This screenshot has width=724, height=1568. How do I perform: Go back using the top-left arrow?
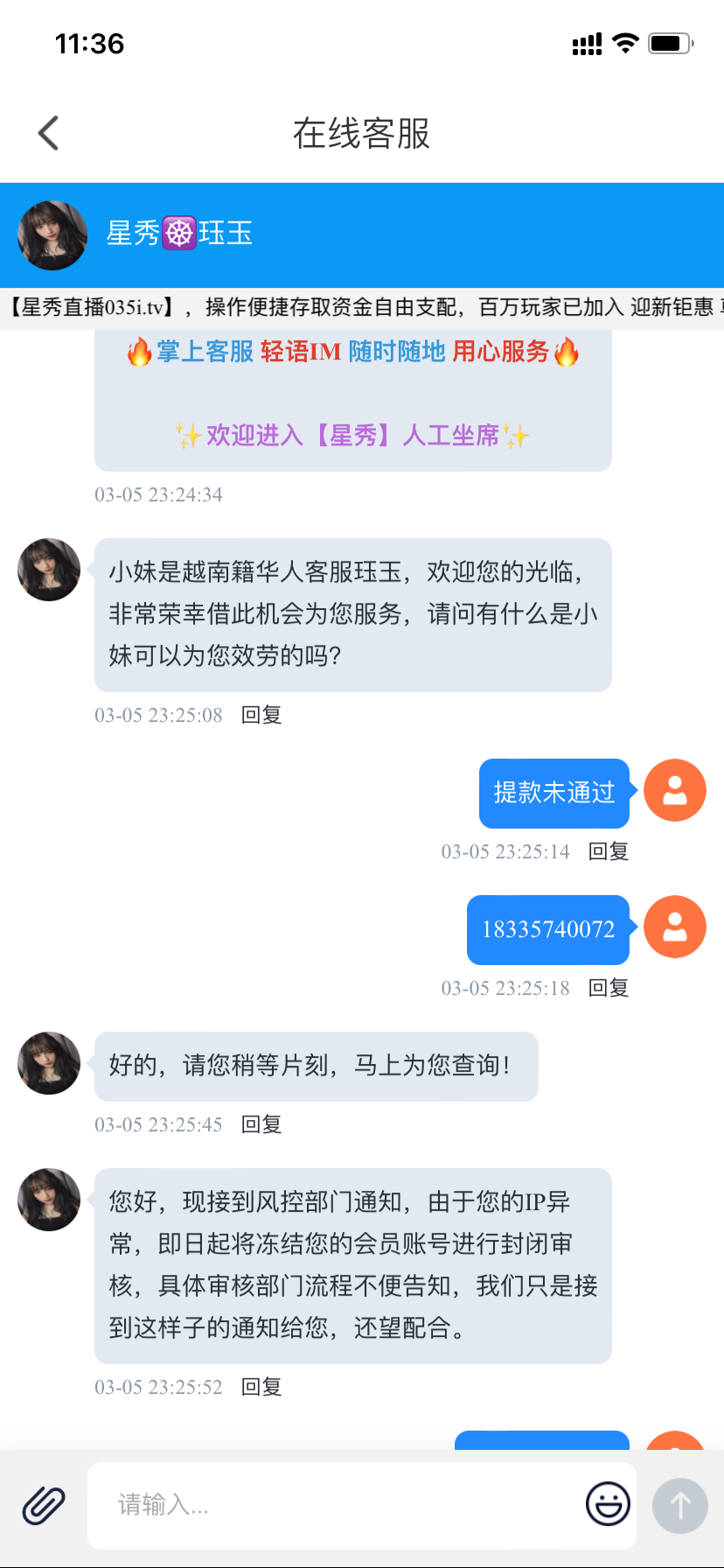pyautogui.click(x=49, y=133)
